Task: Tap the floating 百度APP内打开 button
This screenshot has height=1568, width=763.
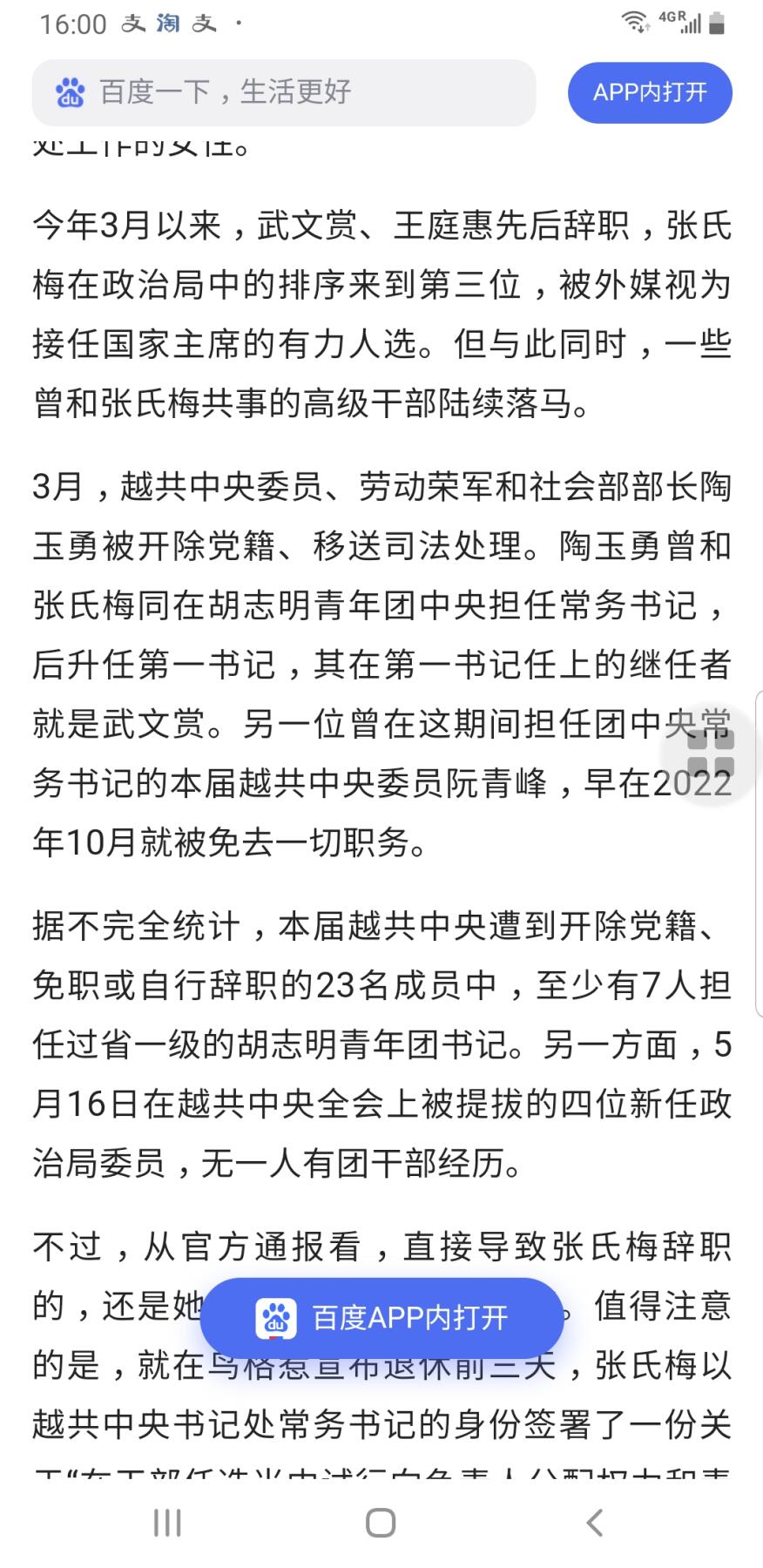Action: [x=381, y=1318]
